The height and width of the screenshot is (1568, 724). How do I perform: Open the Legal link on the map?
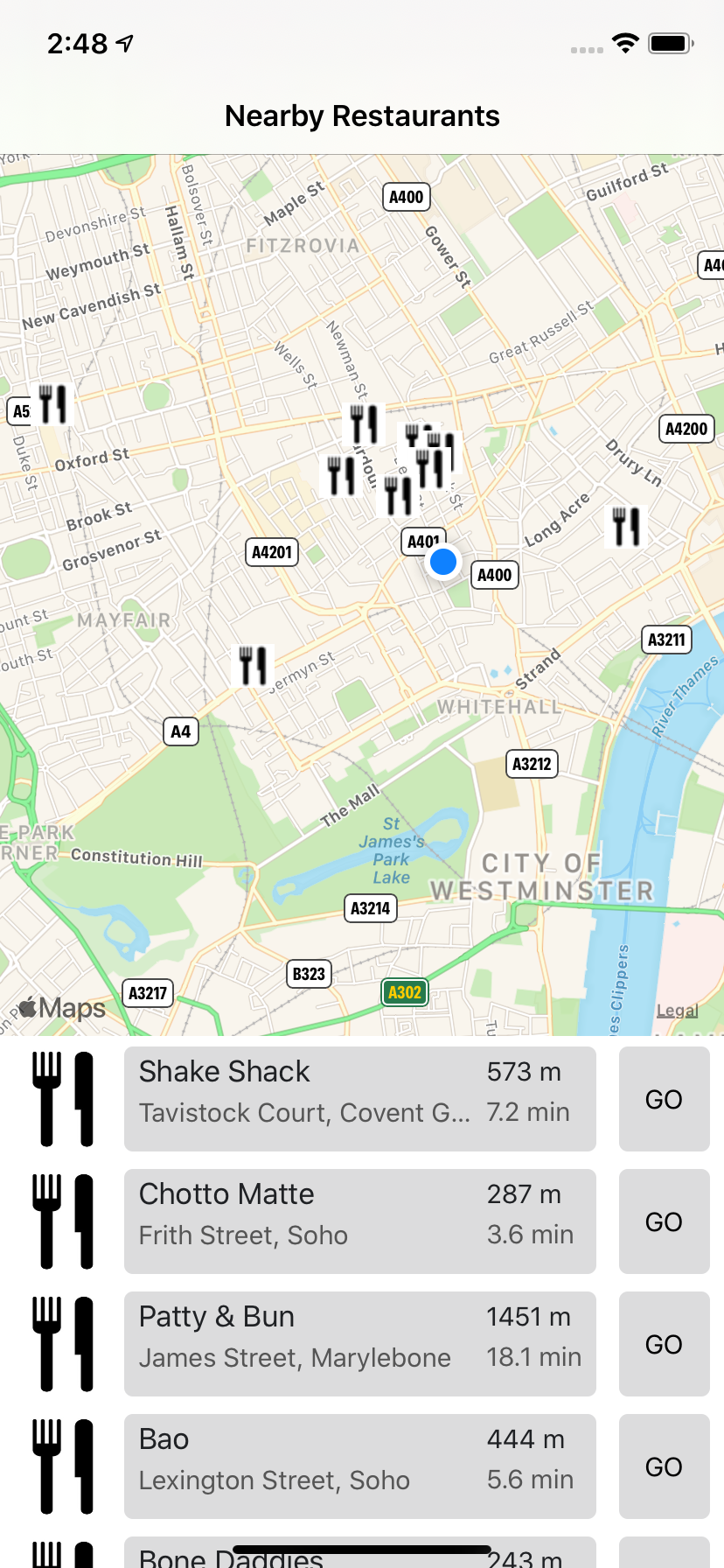pos(677,1011)
